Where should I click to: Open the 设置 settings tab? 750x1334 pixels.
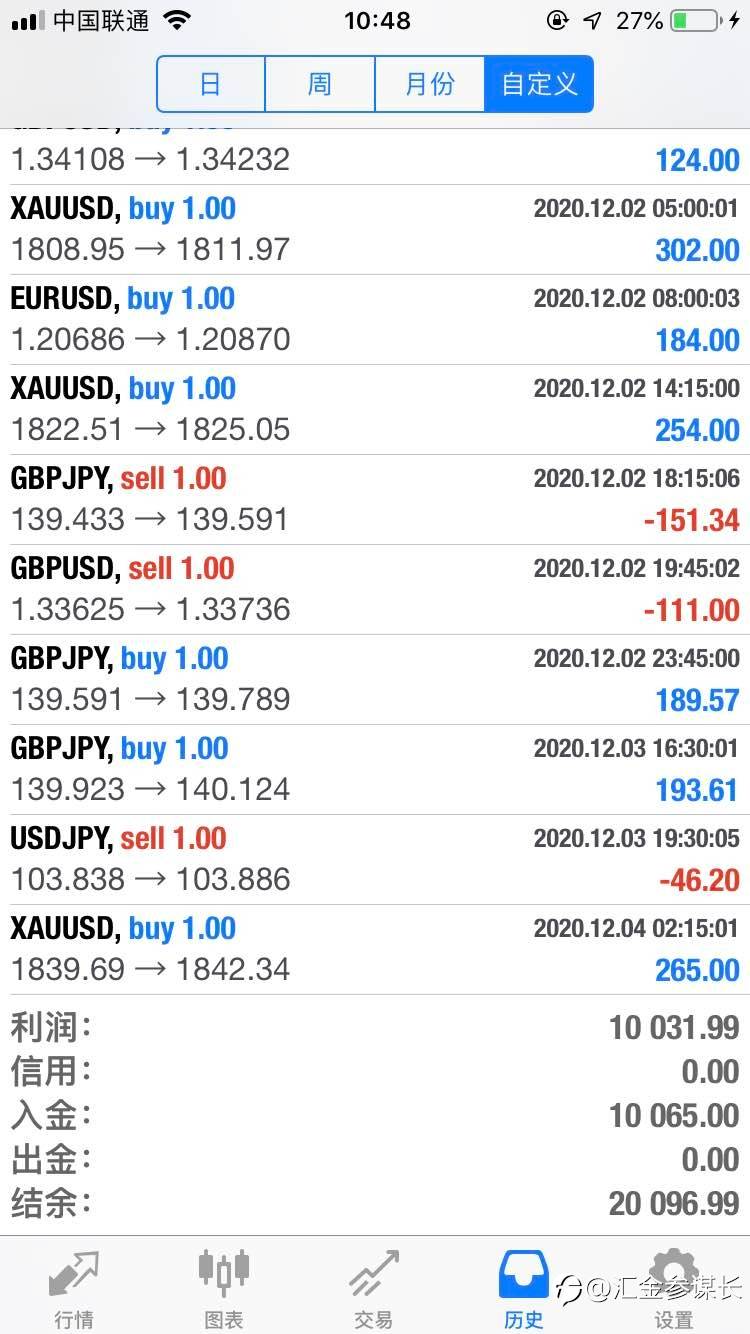pyautogui.click(x=674, y=1288)
